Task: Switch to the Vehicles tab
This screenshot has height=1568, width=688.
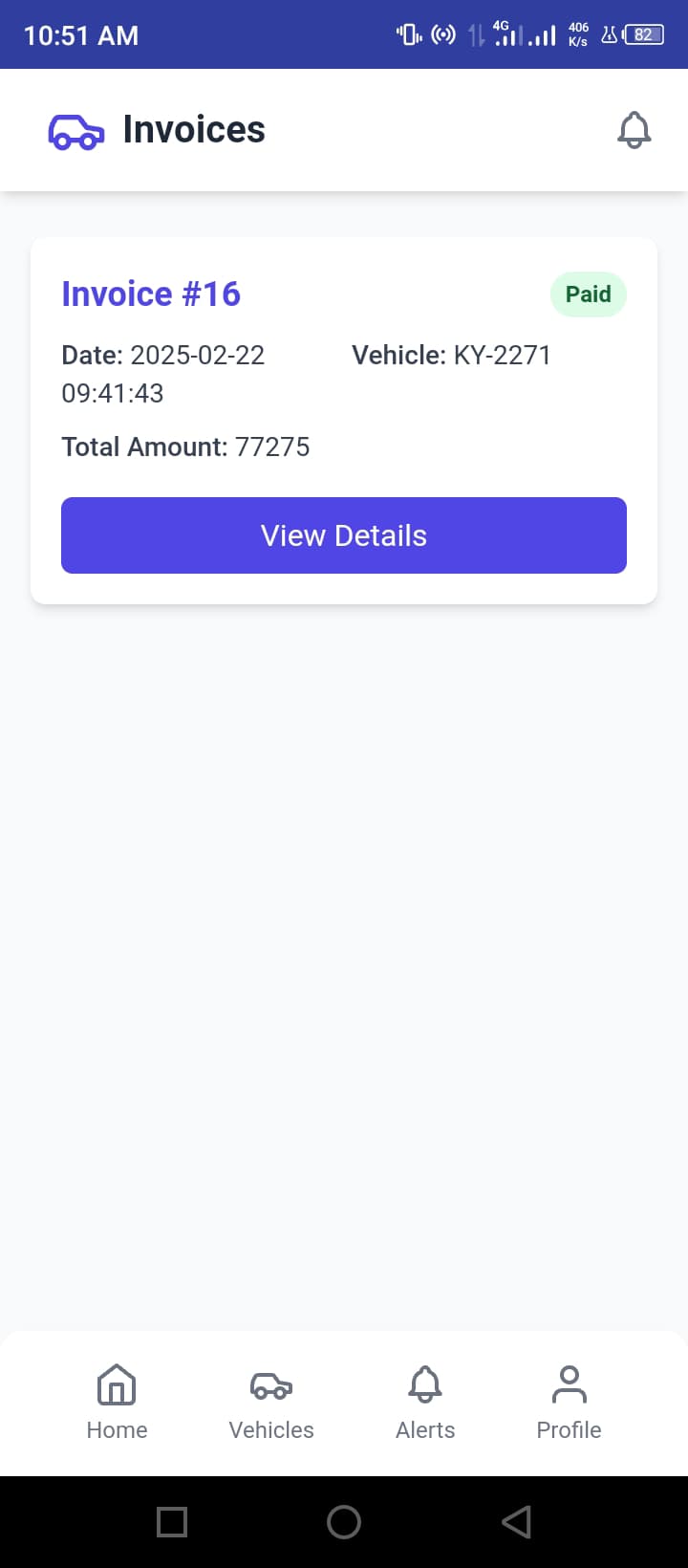Action: coord(271,1403)
